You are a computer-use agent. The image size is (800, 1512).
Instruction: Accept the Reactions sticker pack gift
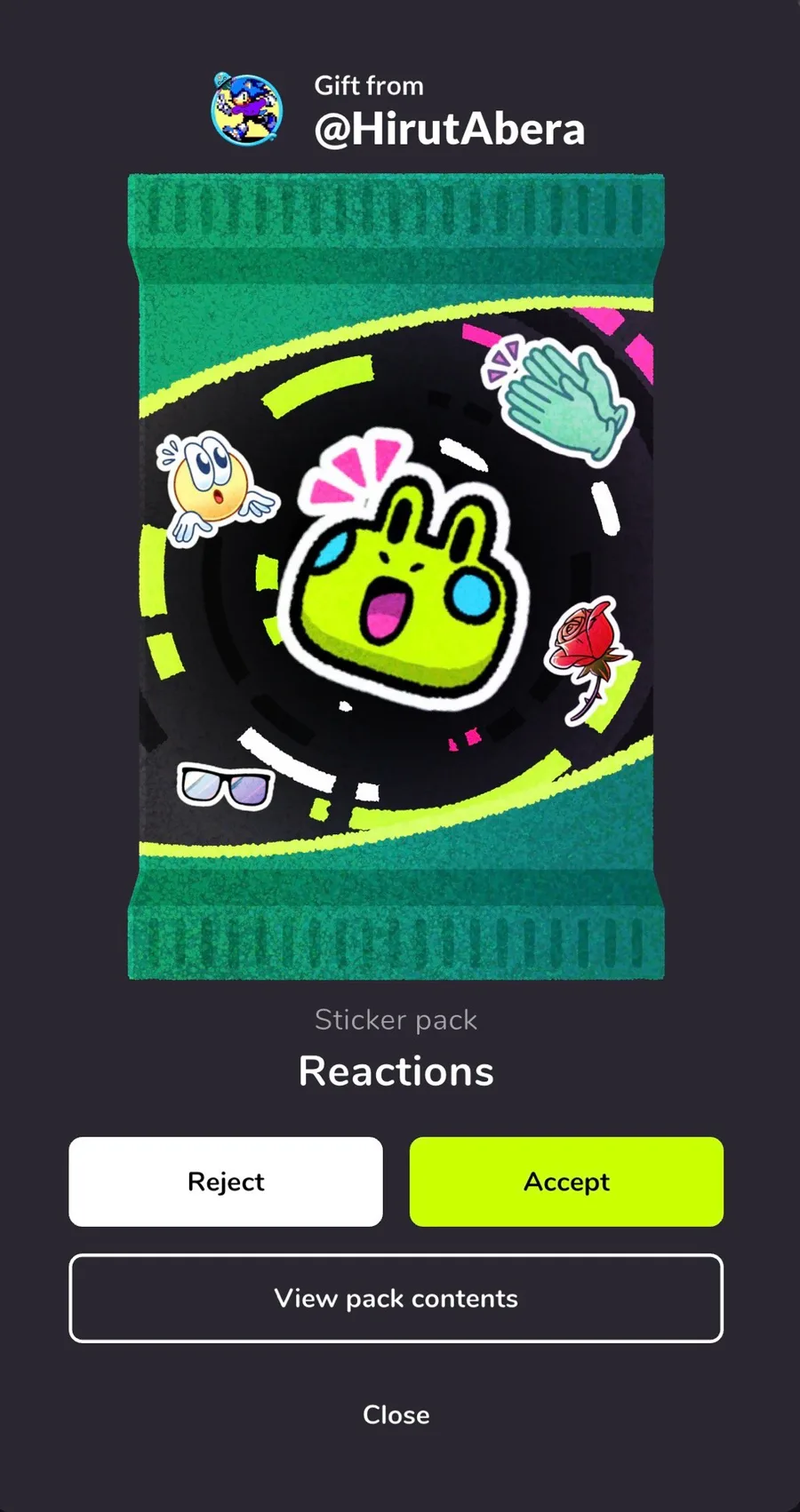pos(566,1182)
